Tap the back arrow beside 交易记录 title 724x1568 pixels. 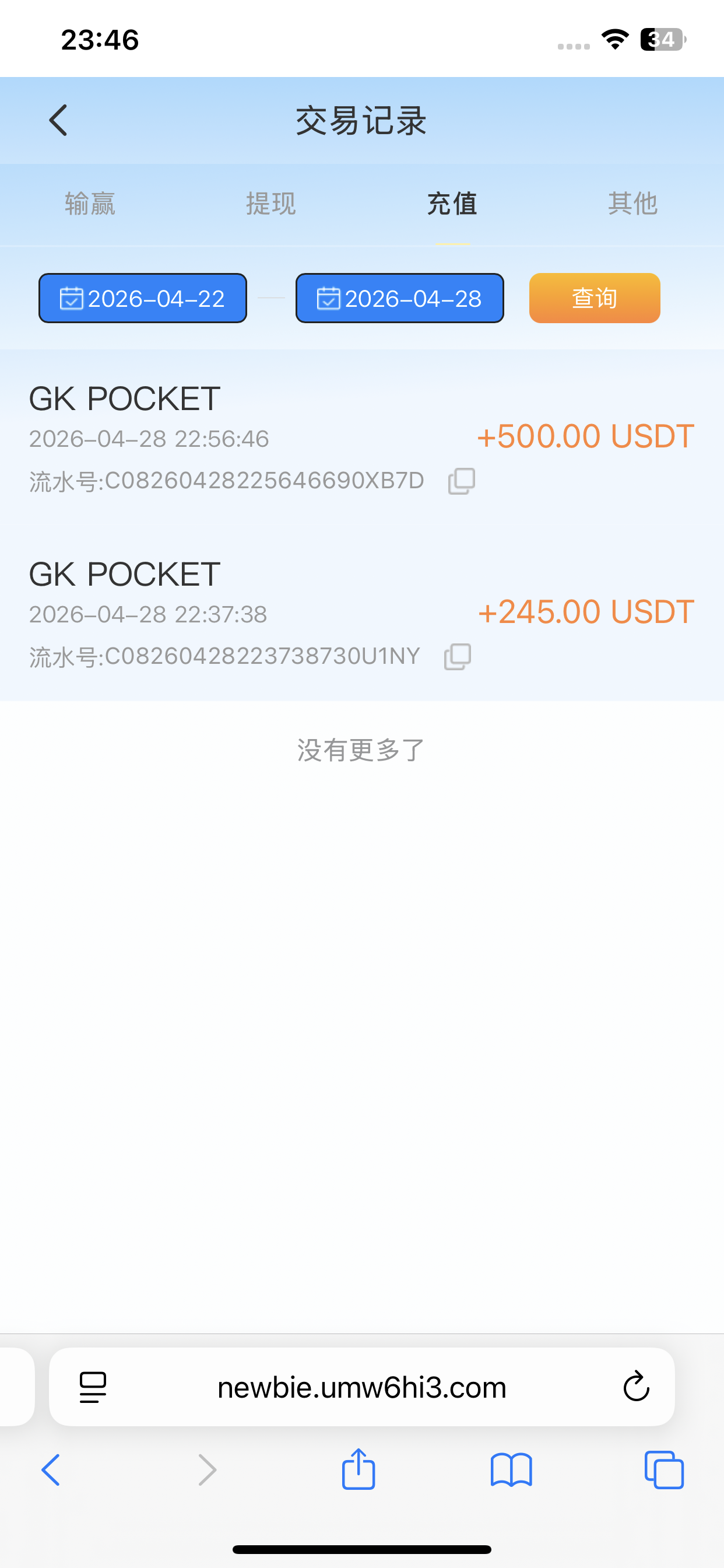click(x=58, y=120)
